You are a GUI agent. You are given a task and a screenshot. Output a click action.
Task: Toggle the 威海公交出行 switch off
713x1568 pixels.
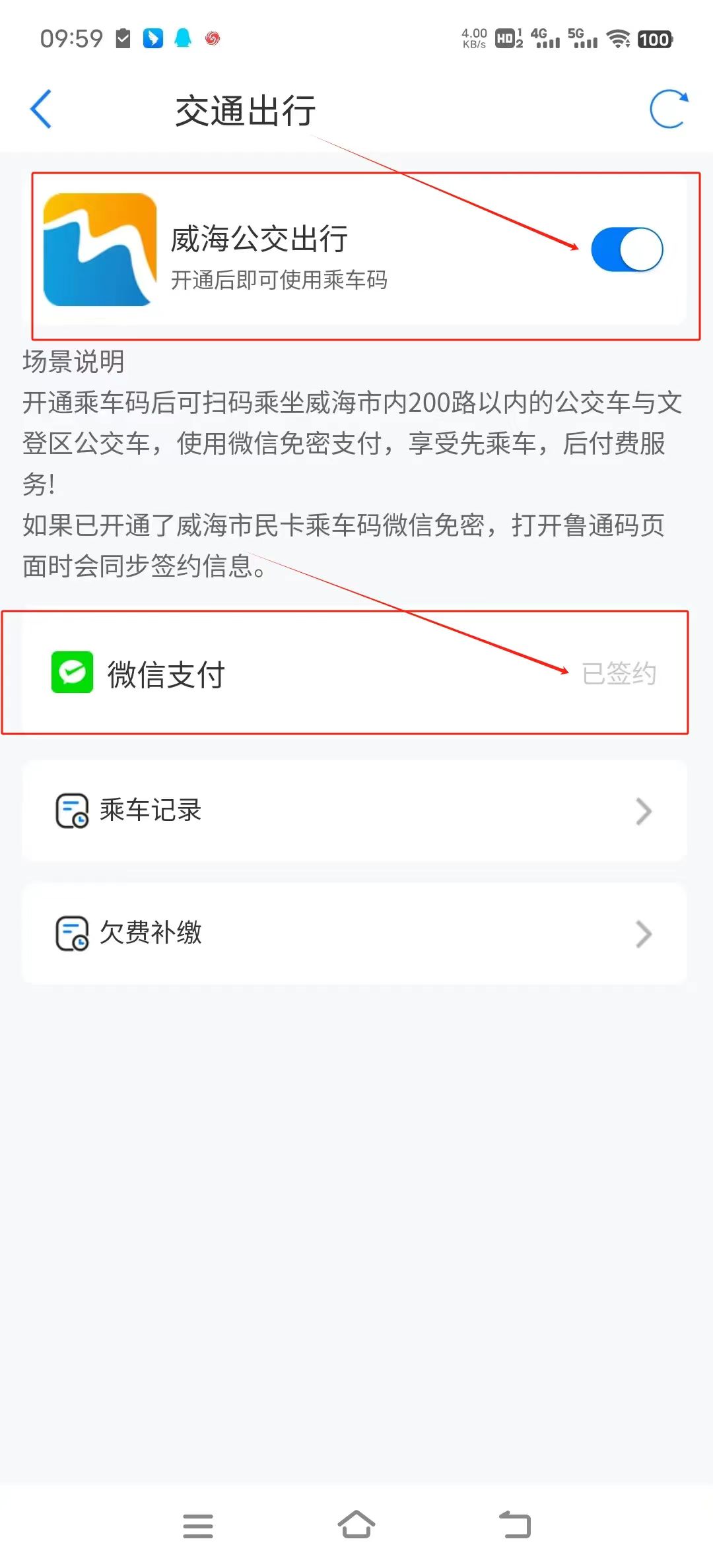point(627,249)
